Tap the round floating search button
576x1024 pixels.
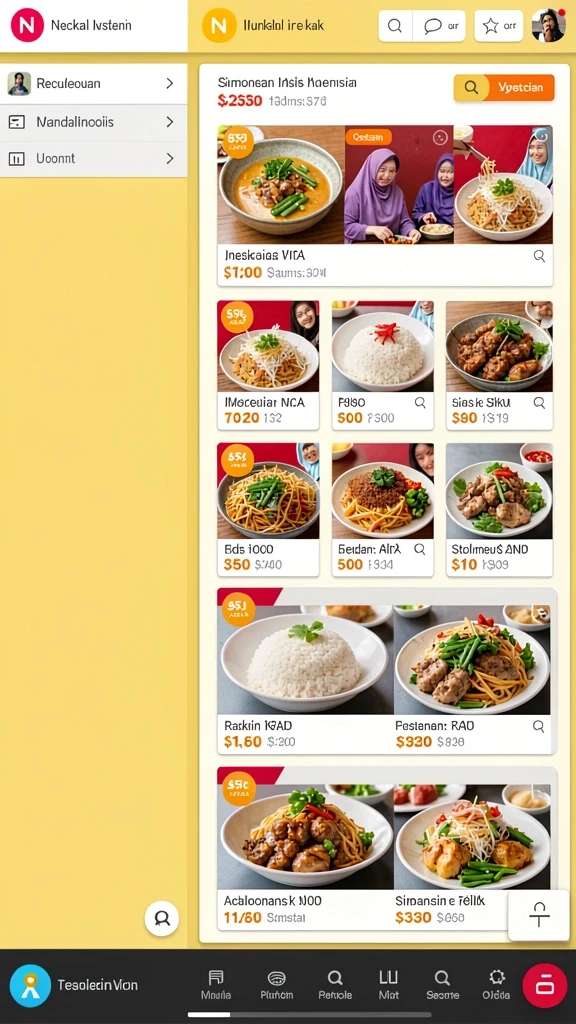coord(162,918)
